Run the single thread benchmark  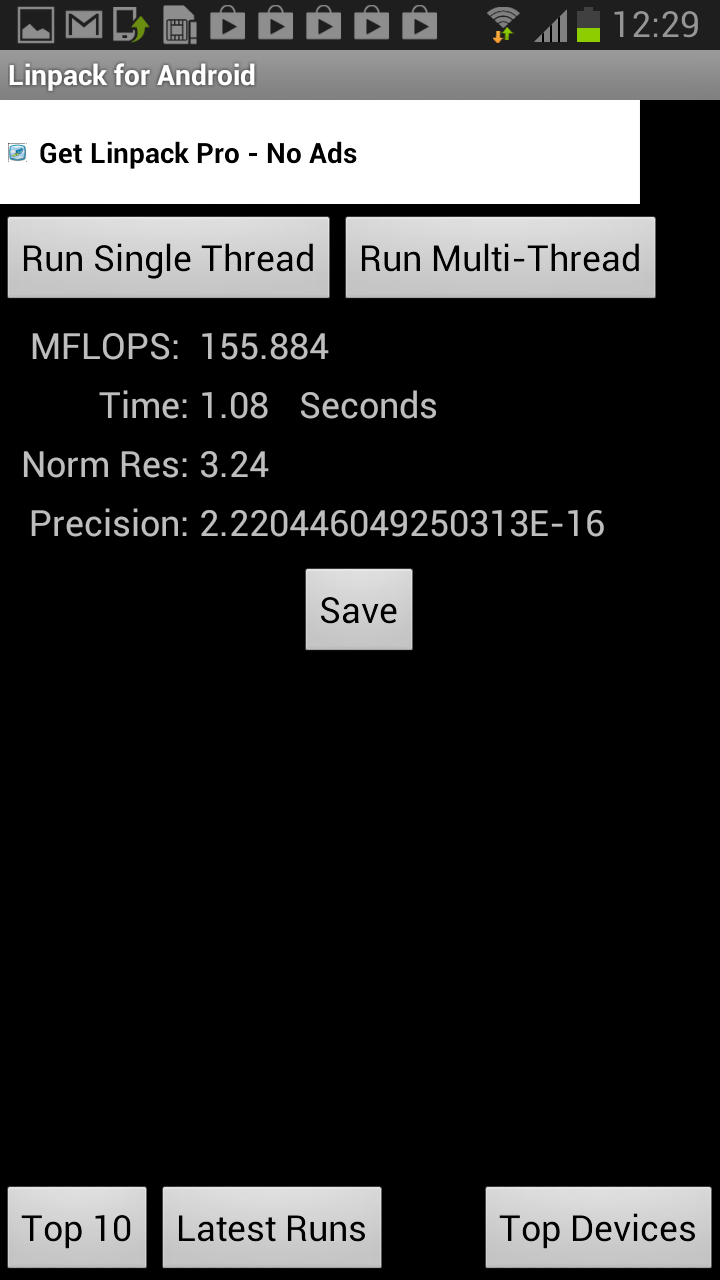pos(168,258)
